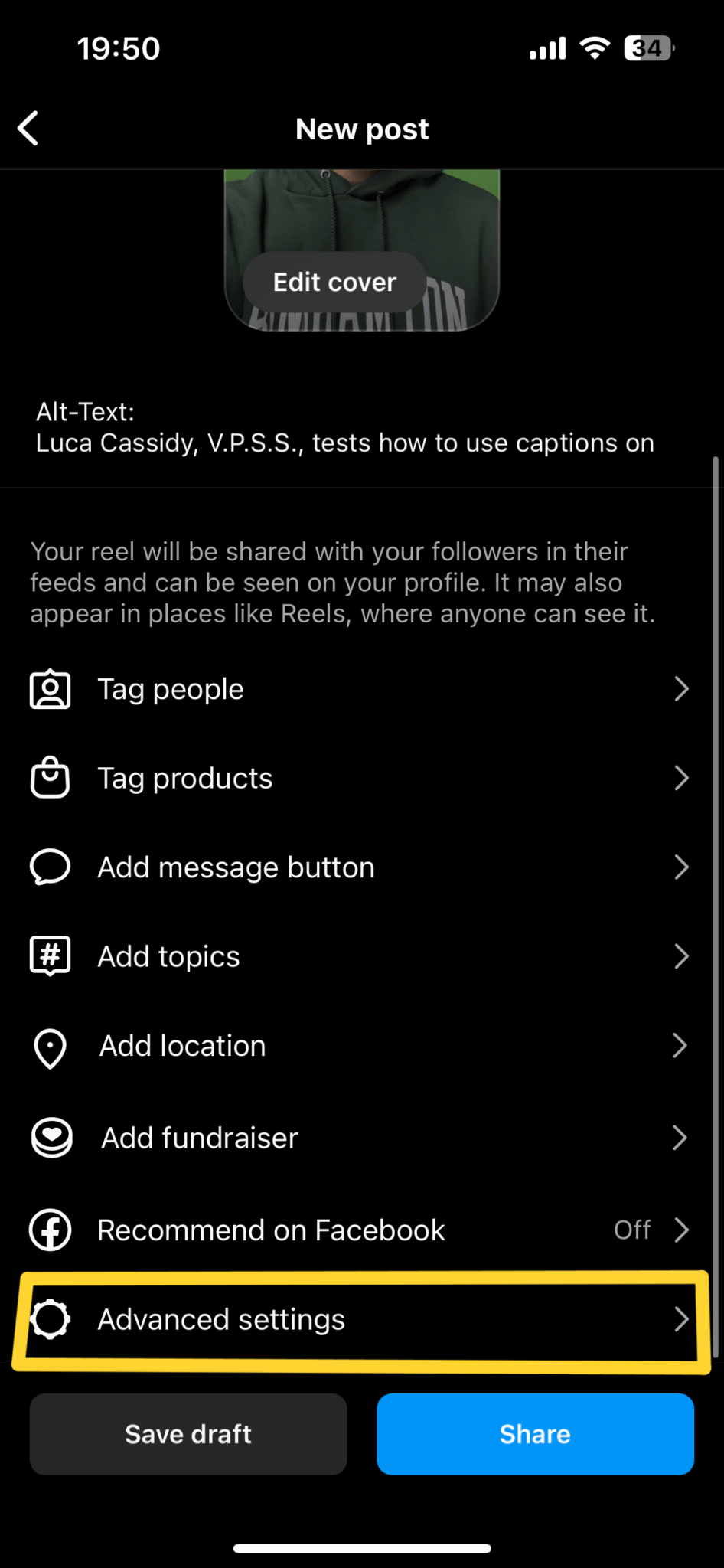Open Add location

(362, 1046)
